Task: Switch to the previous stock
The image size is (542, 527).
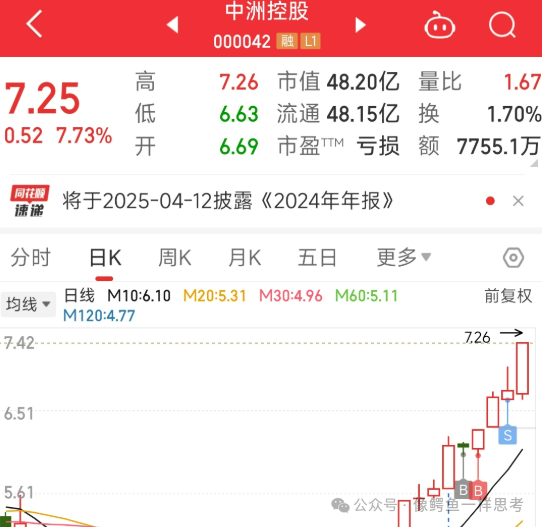Action: [172, 25]
